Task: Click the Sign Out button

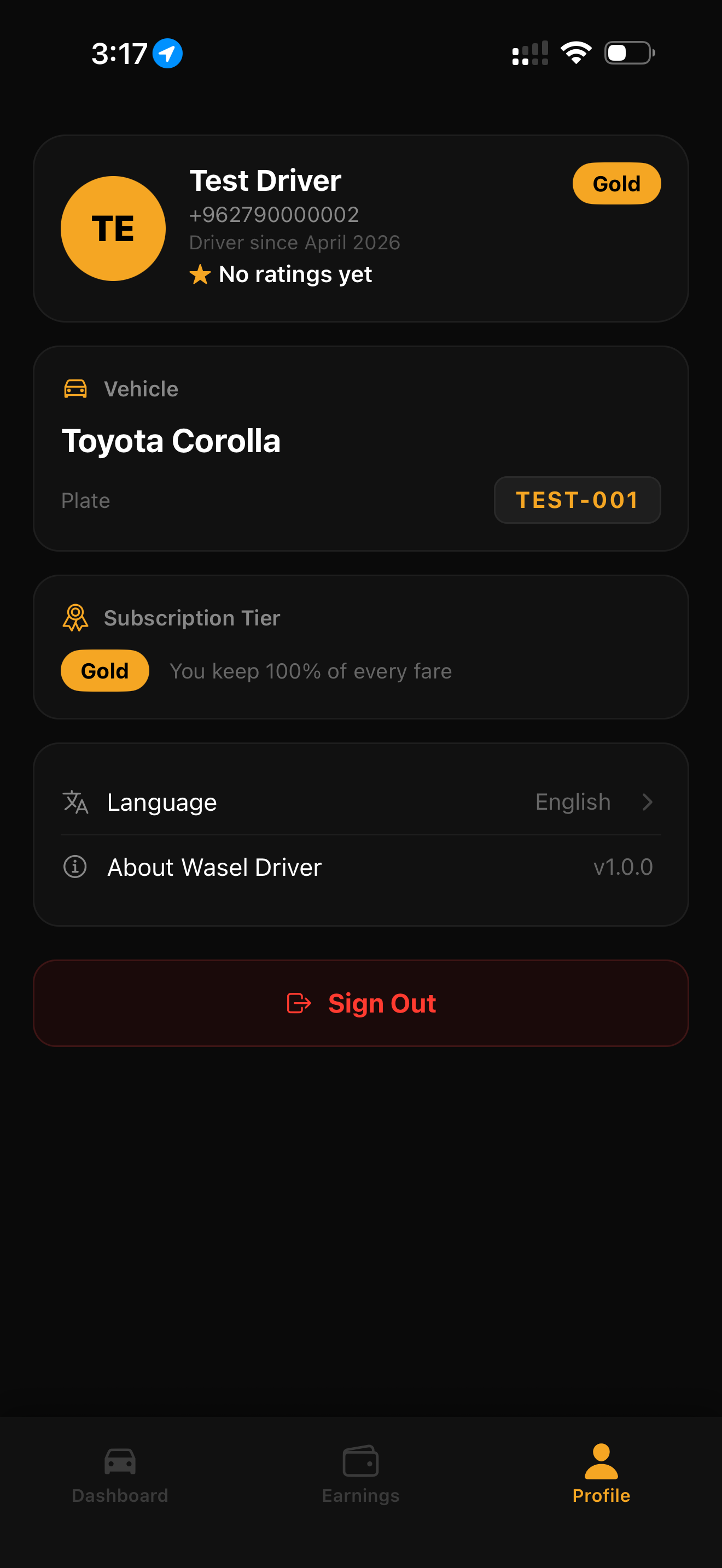Action: (361, 1003)
